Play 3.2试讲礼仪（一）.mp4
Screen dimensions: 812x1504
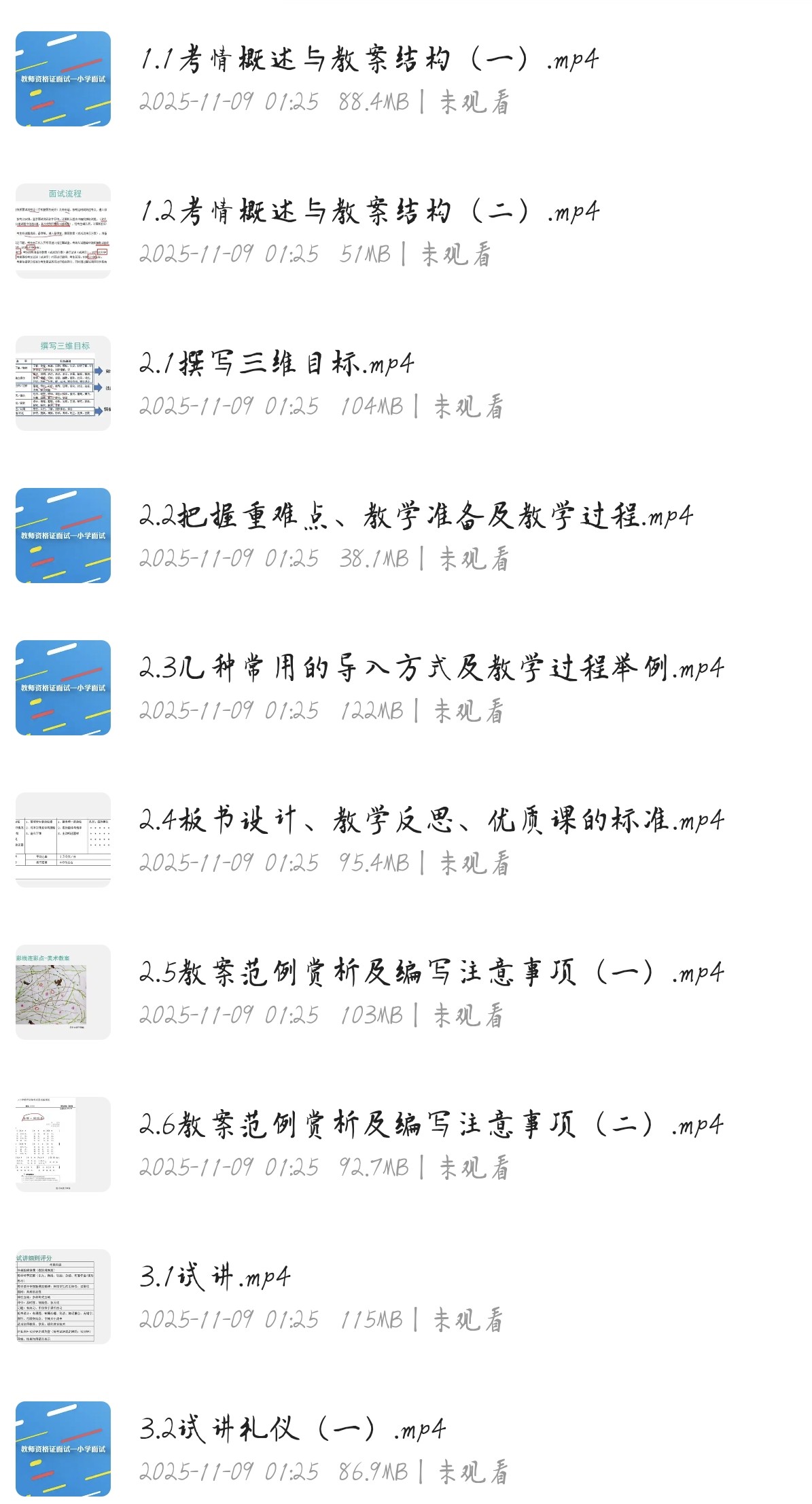[x=292, y=1430]
